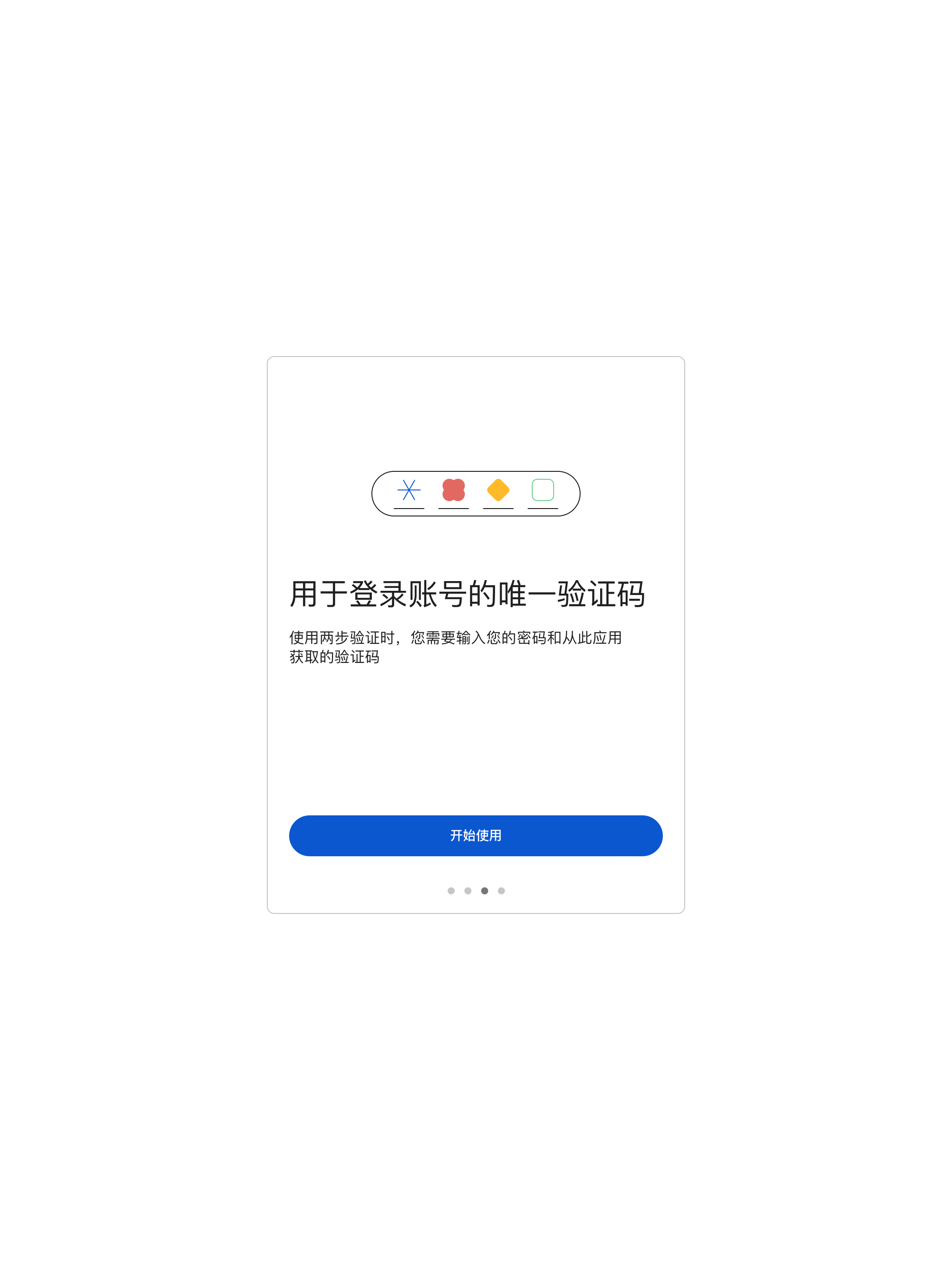This screenshot has height=1270, width=952.
Task: Click inside the onboarding card background
Action: tap(476, 747)
